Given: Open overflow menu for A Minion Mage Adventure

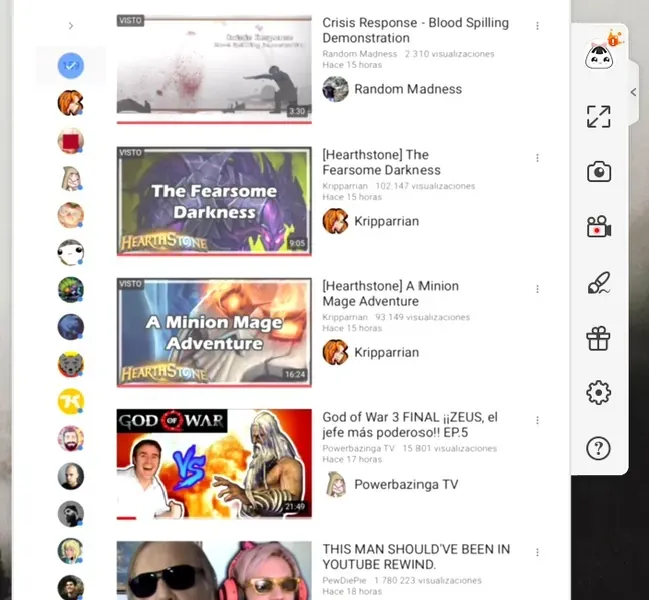Looking at the screenshot, I should (537, 289).
